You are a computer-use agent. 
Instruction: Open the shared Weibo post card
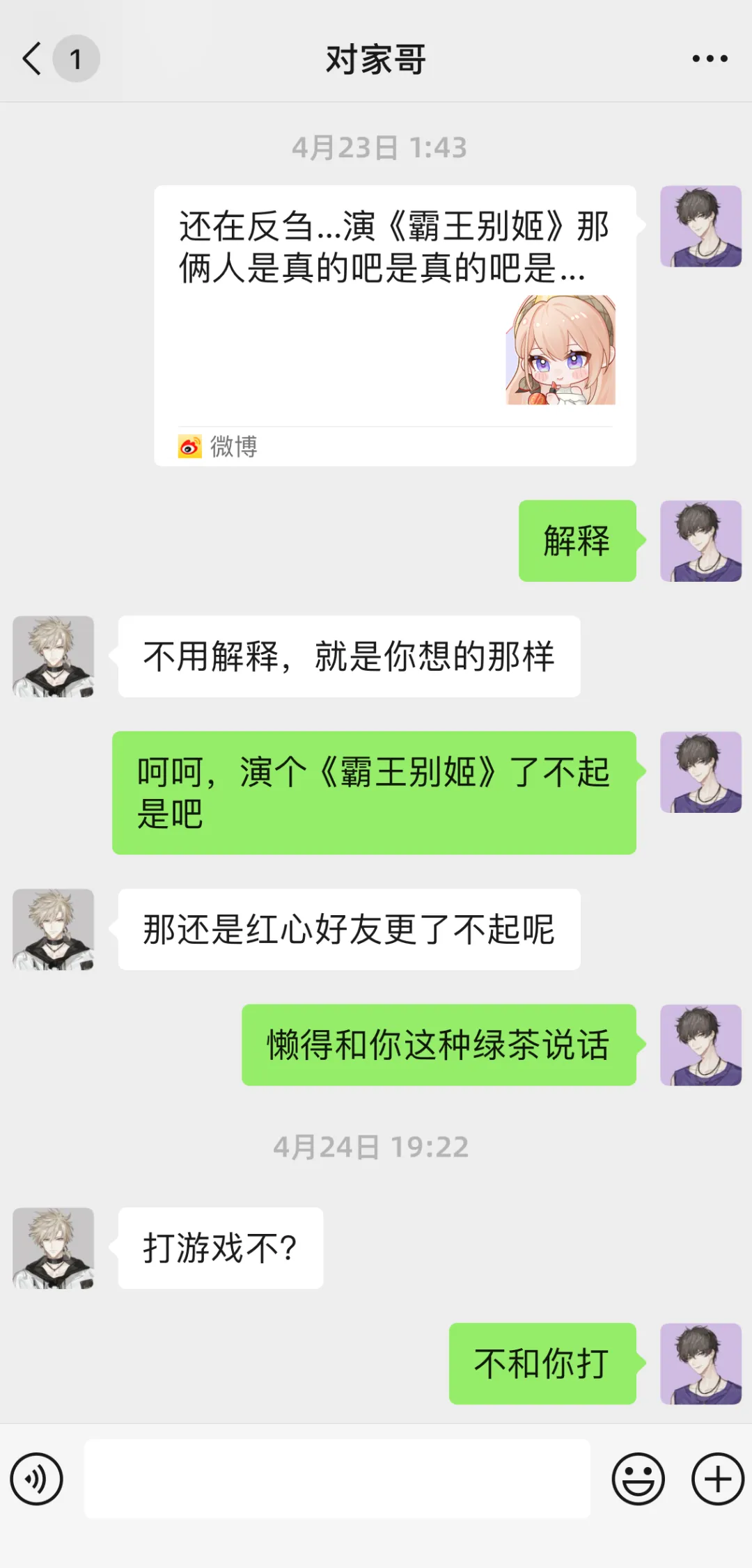[395, 325]
